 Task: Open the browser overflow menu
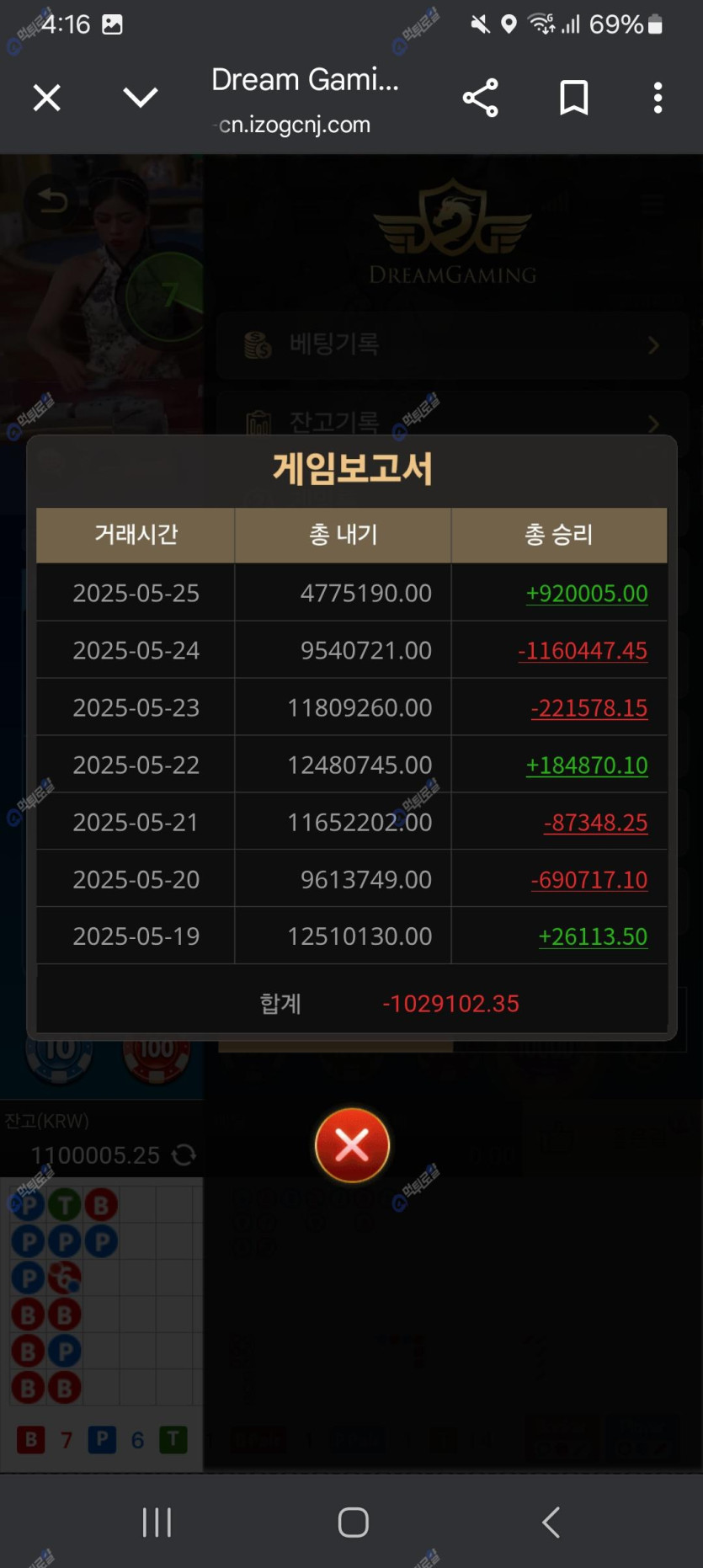(658, 98)
